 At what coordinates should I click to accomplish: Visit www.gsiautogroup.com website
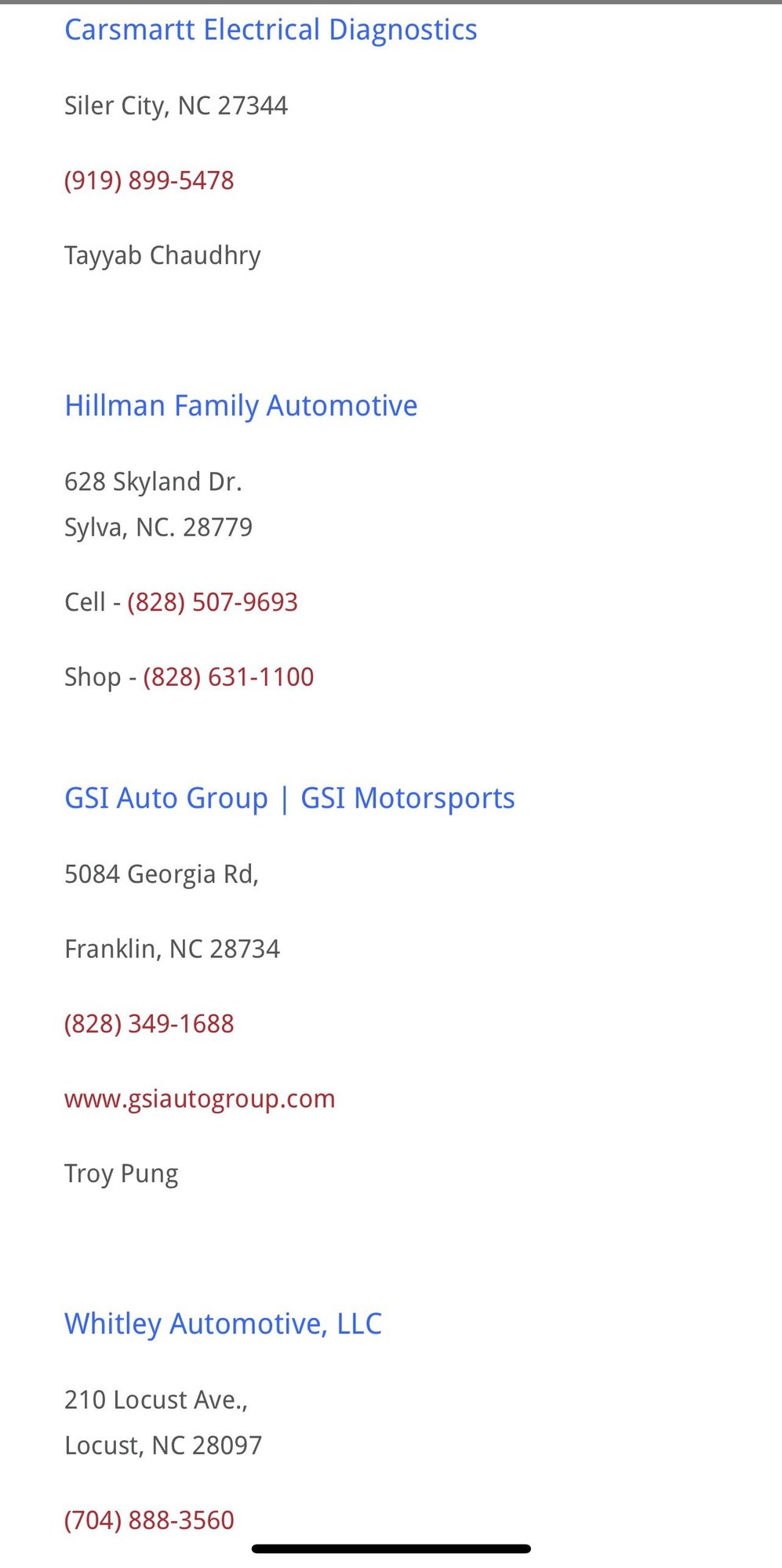tap(199, 1098)
